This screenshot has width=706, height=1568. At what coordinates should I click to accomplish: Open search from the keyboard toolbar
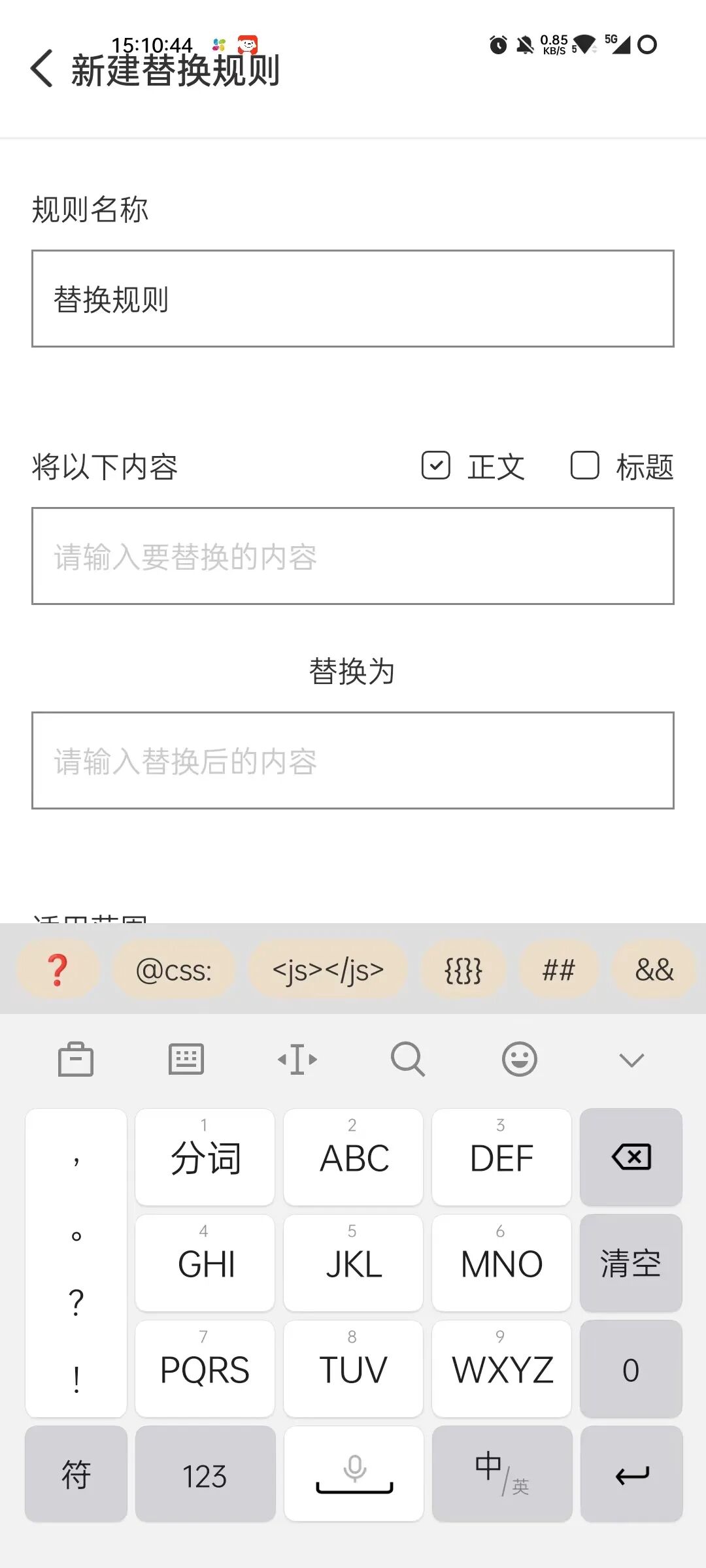[x=408, y=1058]
